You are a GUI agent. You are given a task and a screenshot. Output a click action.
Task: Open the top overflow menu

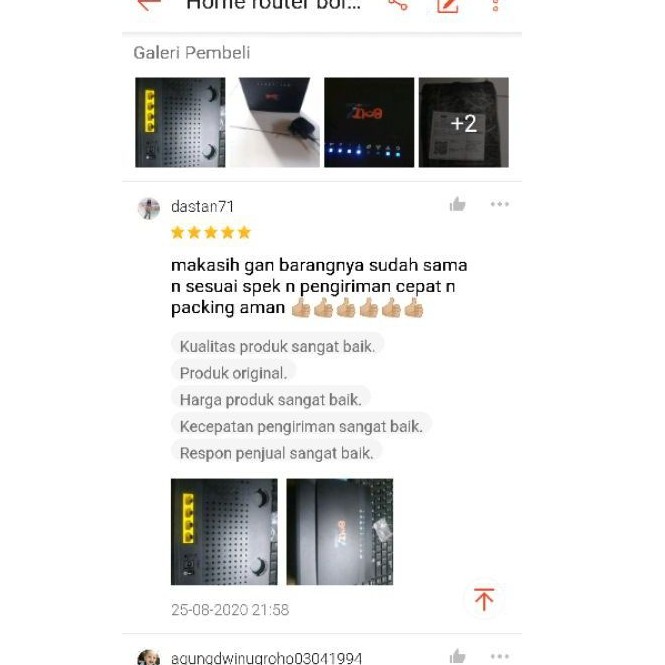click(495, 5)
